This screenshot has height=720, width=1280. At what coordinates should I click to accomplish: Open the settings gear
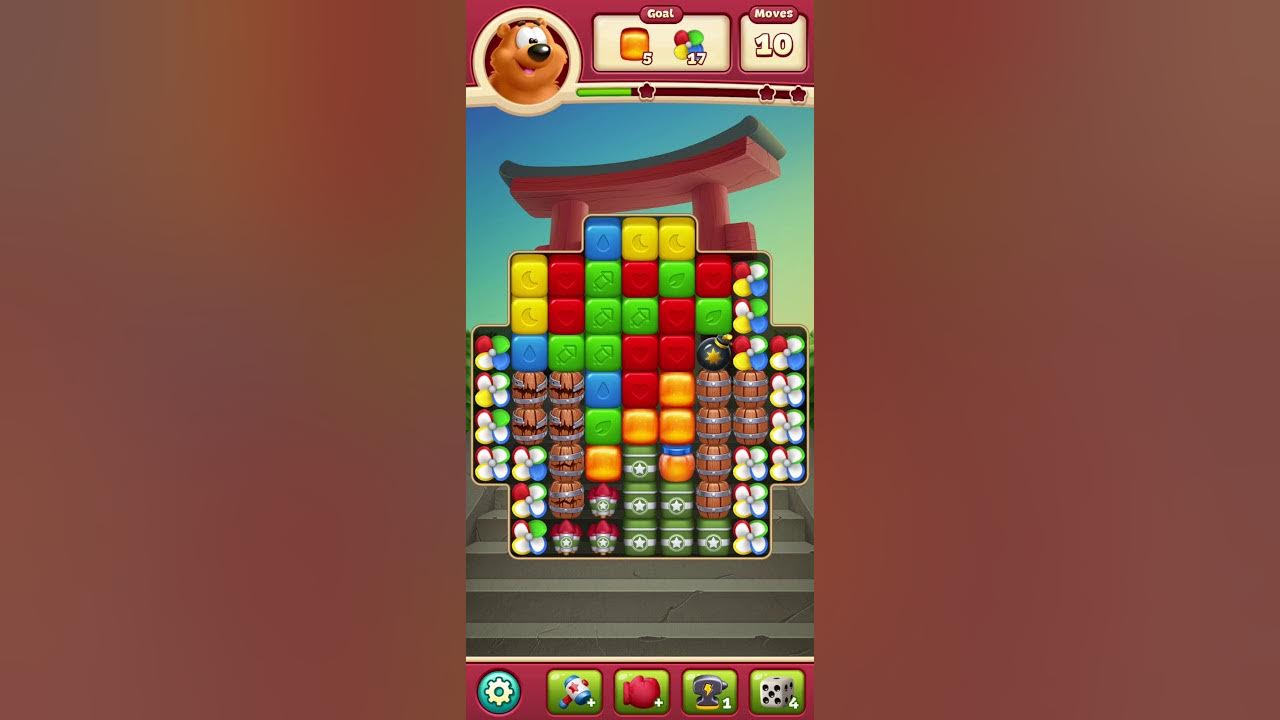pos(498,691)
